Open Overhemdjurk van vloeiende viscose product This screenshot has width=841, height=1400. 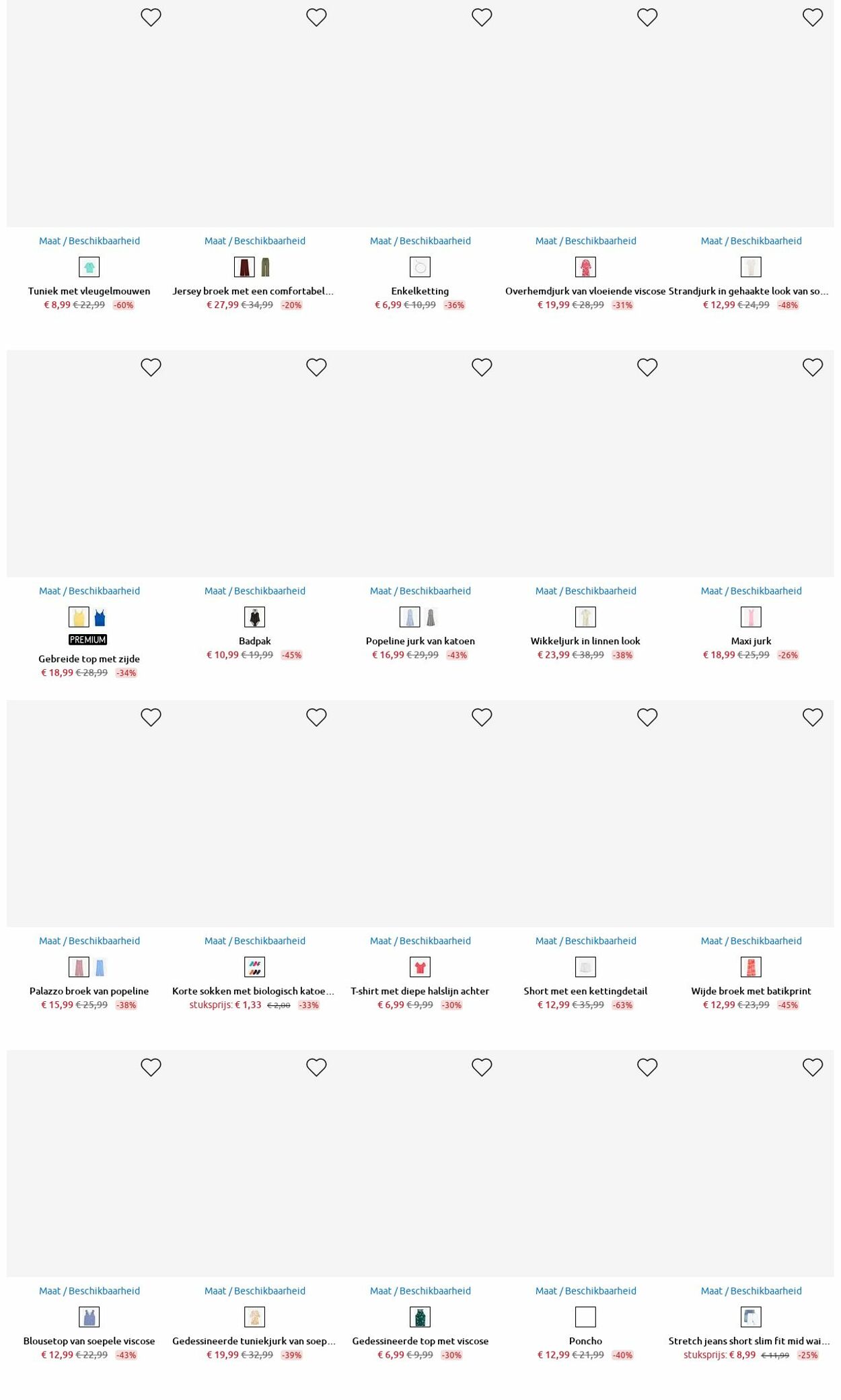(x=585, y=291)
